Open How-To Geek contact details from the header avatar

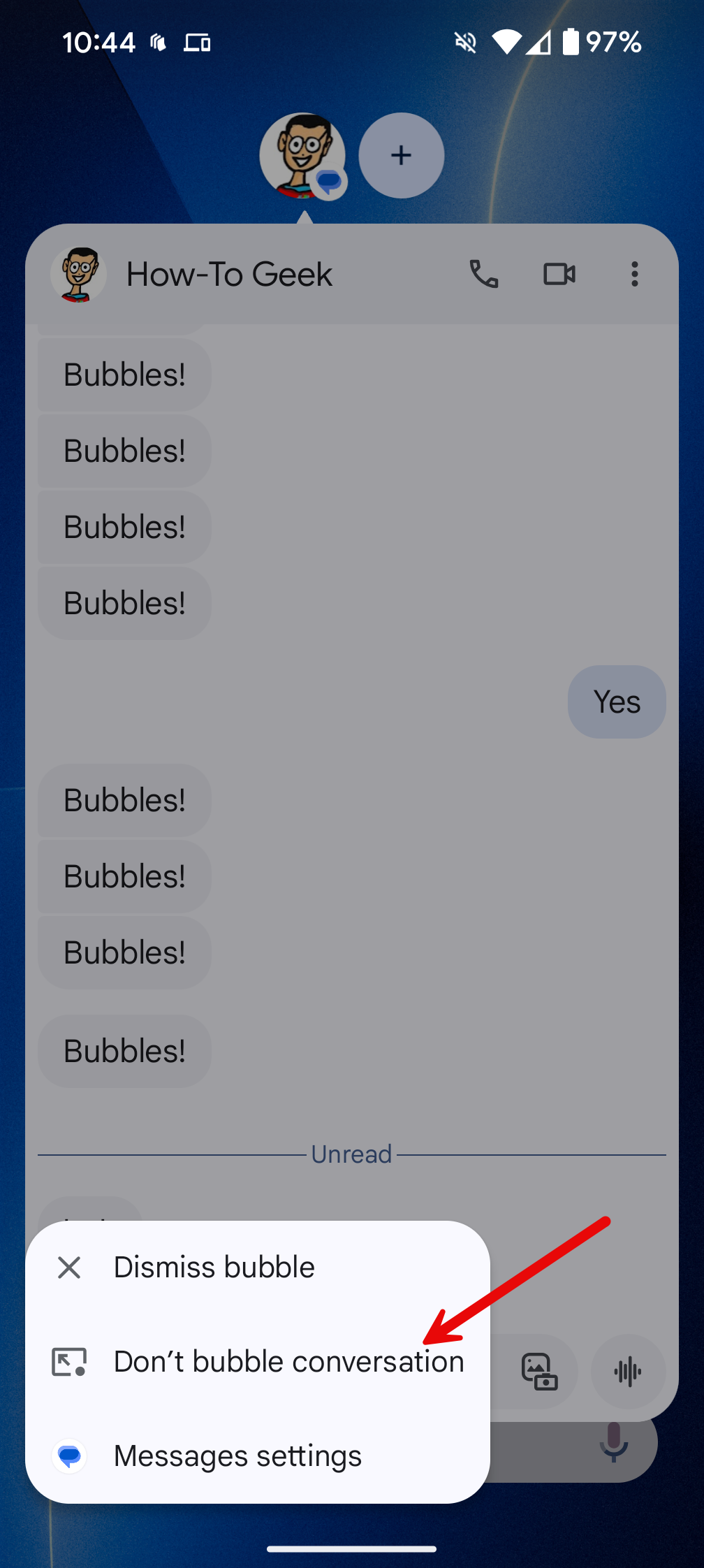point(78,274)
